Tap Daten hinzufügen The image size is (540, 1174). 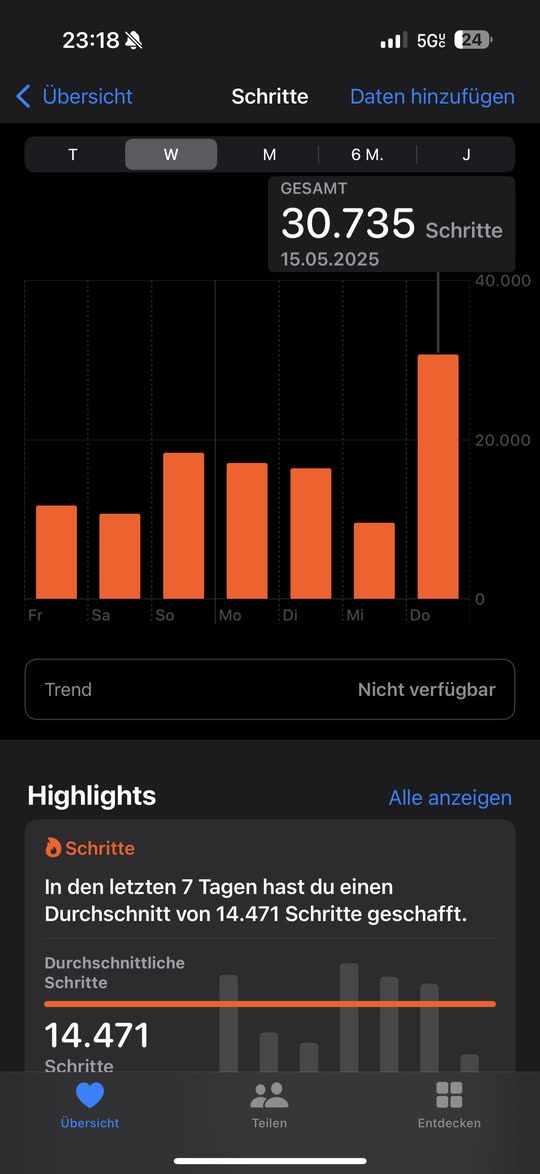point(432,97)
